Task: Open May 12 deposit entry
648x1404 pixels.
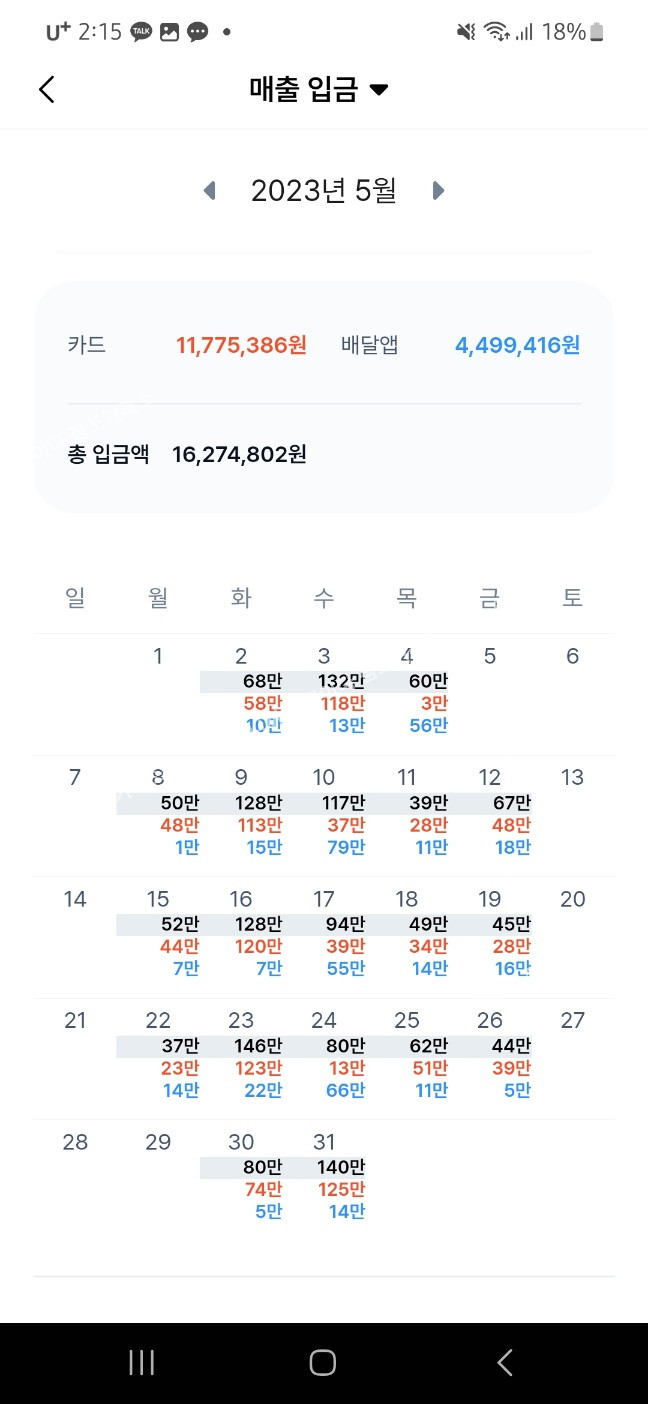Action: pyautogui.click(x=490, y=813)
